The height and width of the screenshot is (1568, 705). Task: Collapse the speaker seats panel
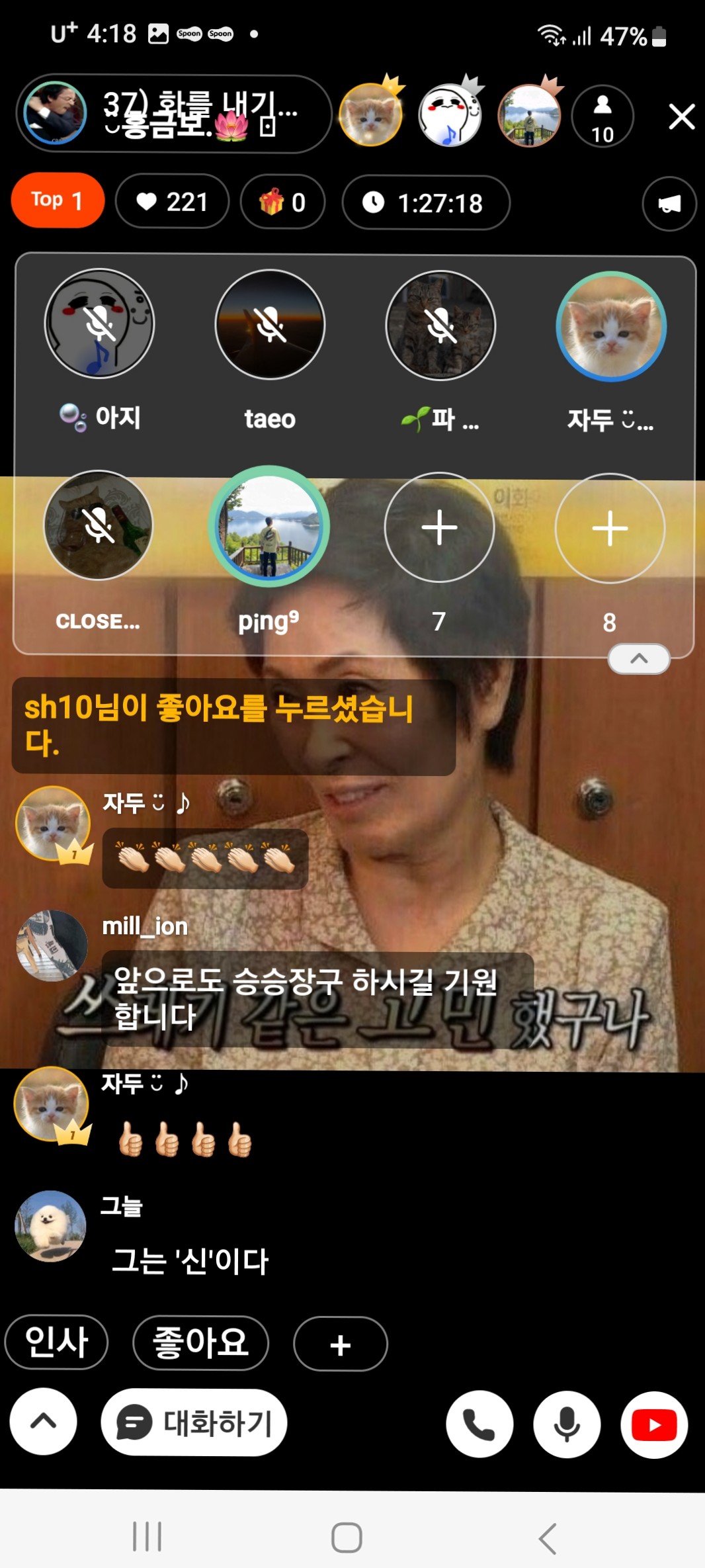pyautogui.click(x=638, y=659)
